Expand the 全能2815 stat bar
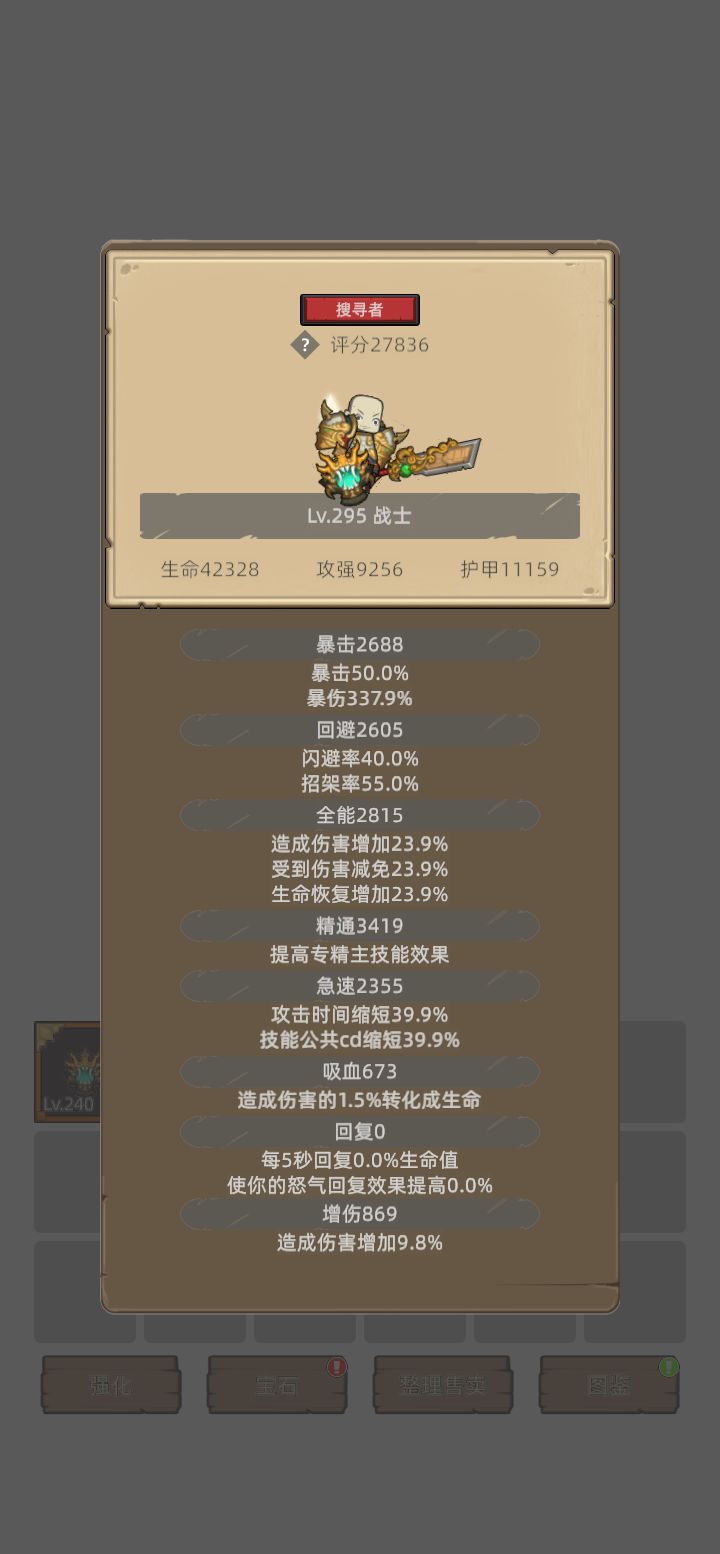This screenshot has height=1554, width=720. point(360,815)
